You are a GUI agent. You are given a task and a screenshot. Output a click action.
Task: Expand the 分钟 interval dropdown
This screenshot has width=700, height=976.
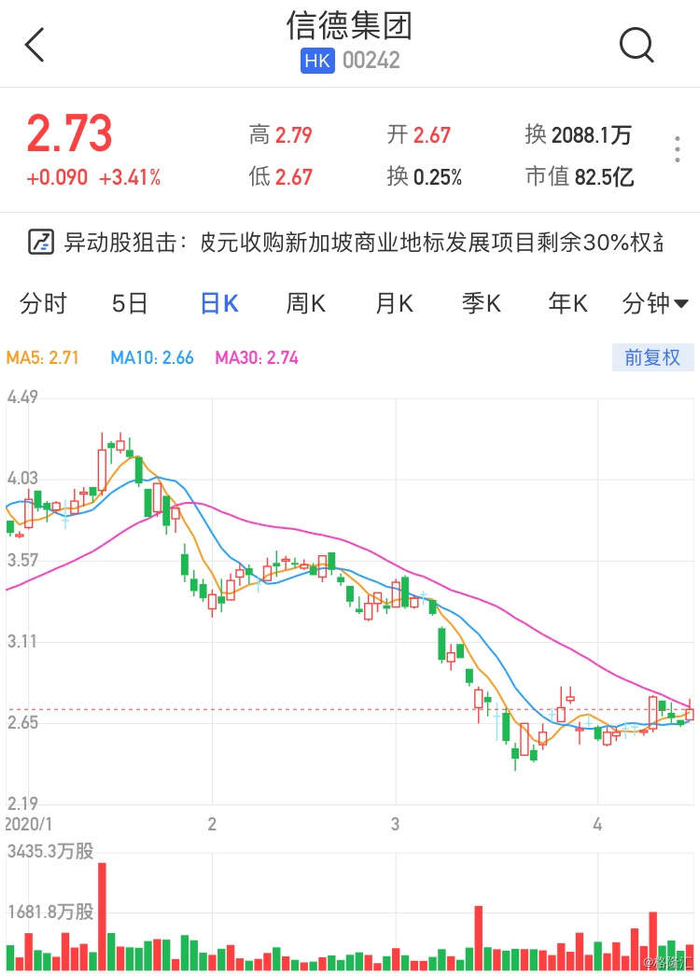(x=655, y=304)
